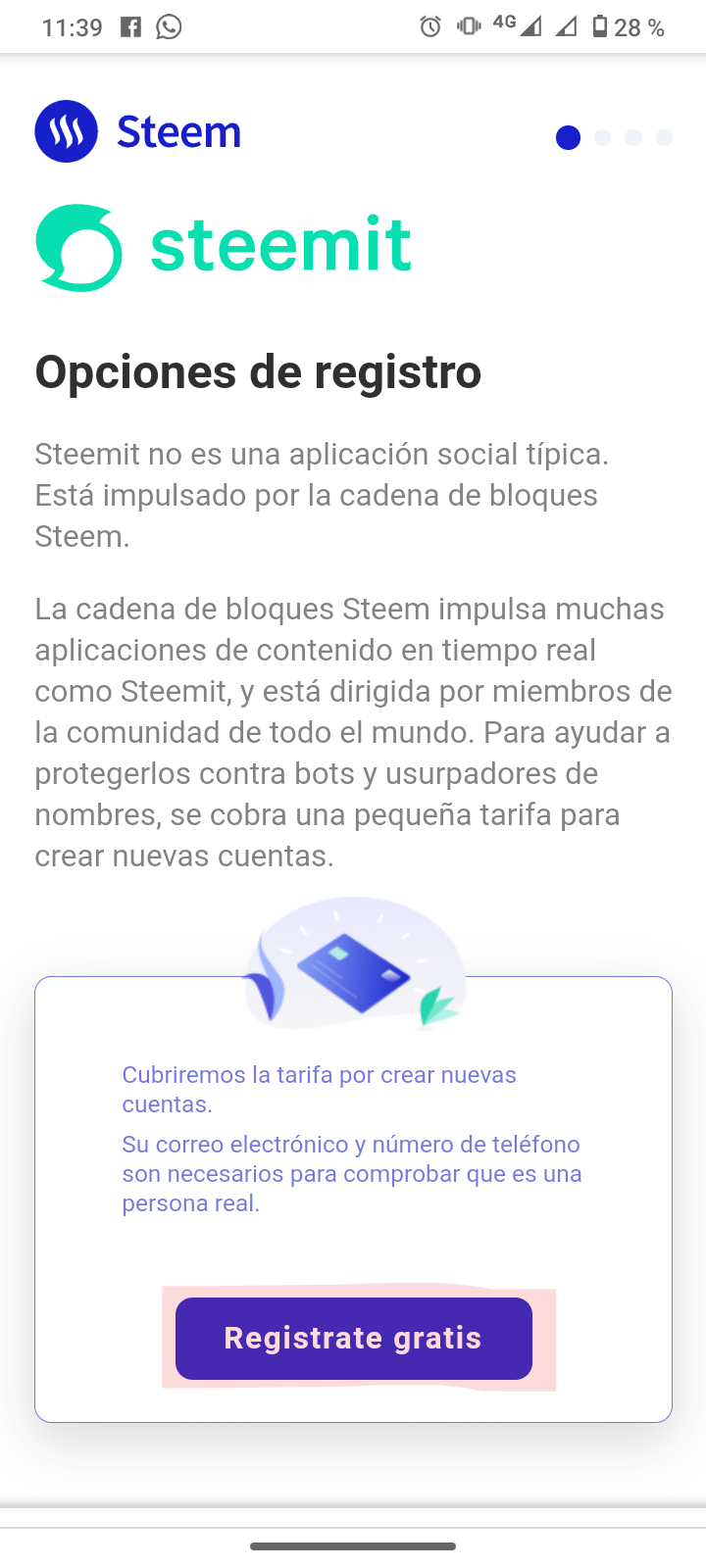
Task: Tap the Registrate gratis button
Action: 353,1338
